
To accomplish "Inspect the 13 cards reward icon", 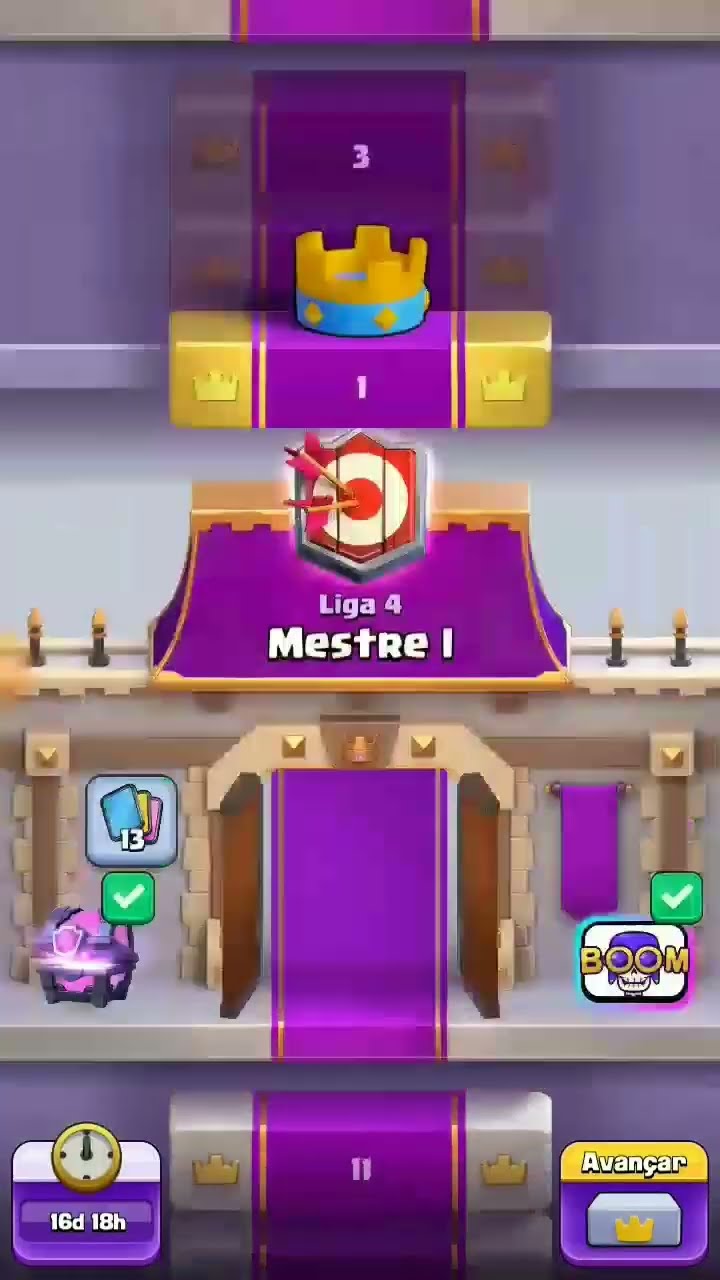I will coord(131,821).
